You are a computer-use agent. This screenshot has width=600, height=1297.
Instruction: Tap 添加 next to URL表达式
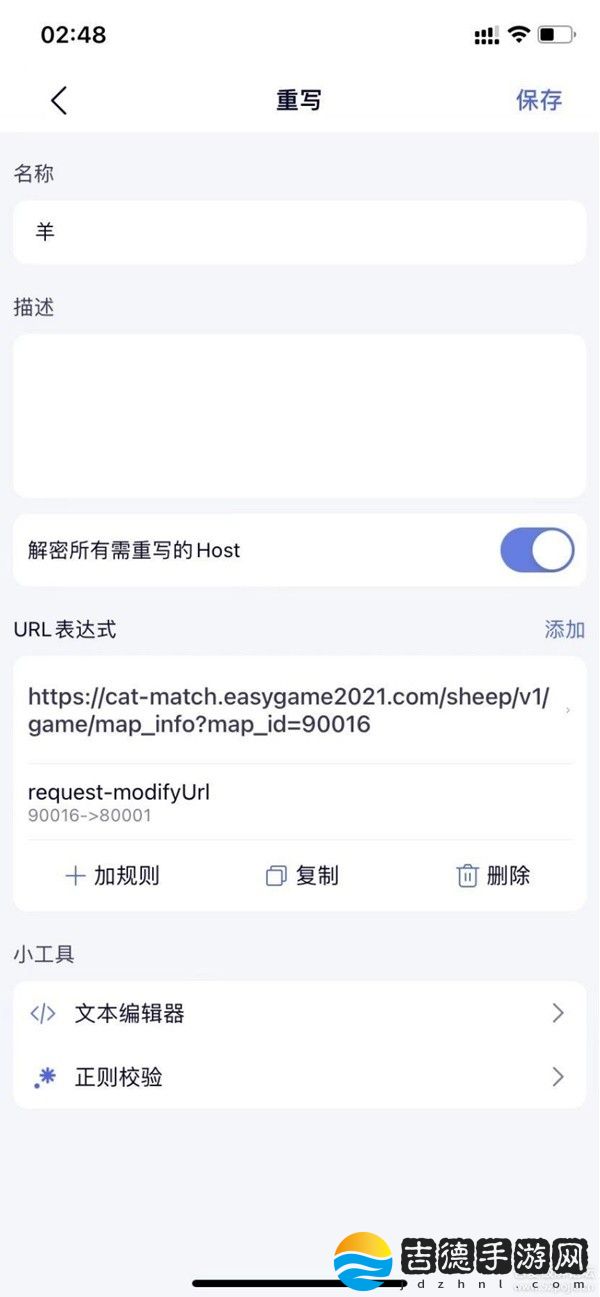[x=564, y=629]
